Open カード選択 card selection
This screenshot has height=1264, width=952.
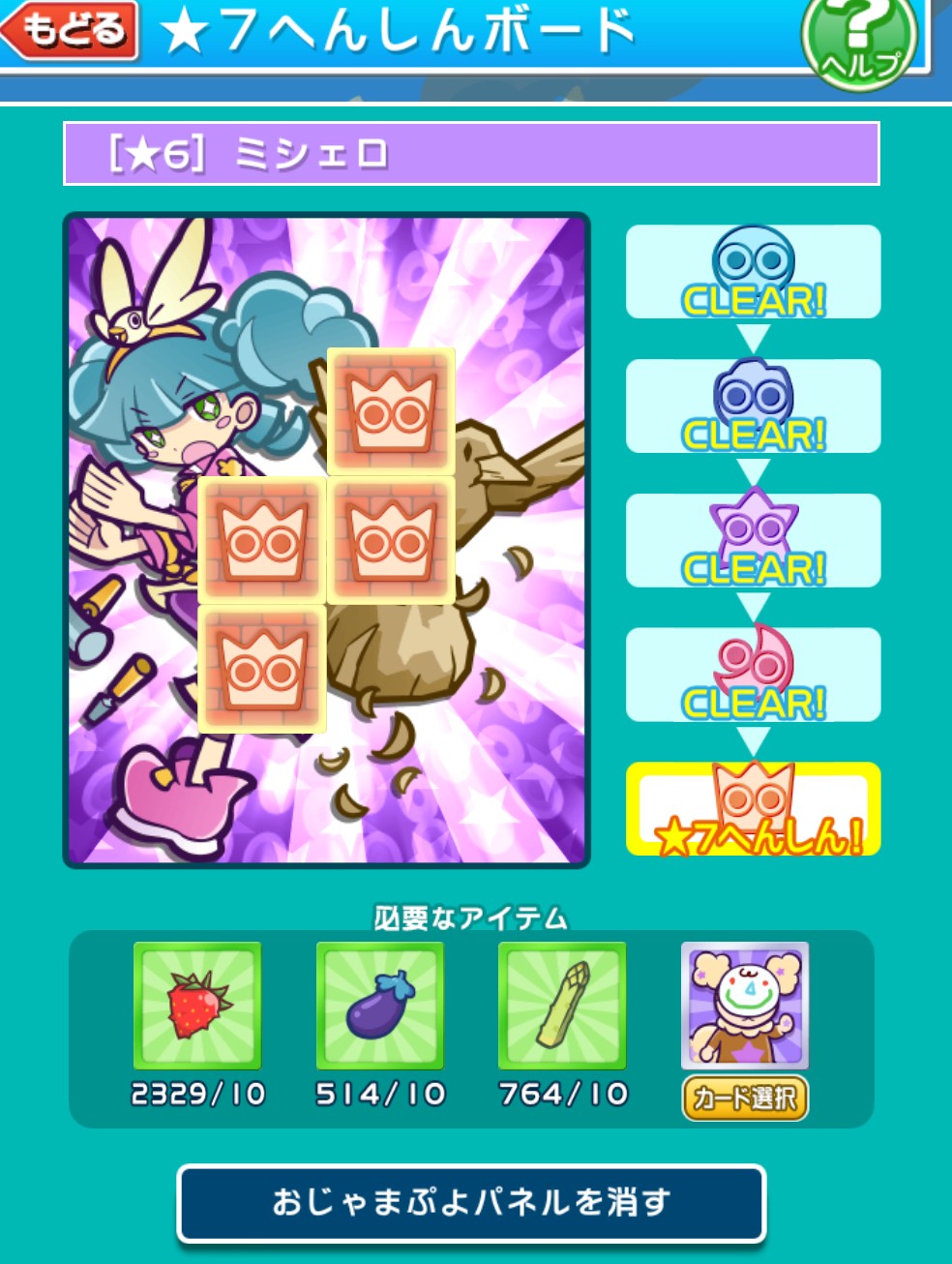[744, 1098]
